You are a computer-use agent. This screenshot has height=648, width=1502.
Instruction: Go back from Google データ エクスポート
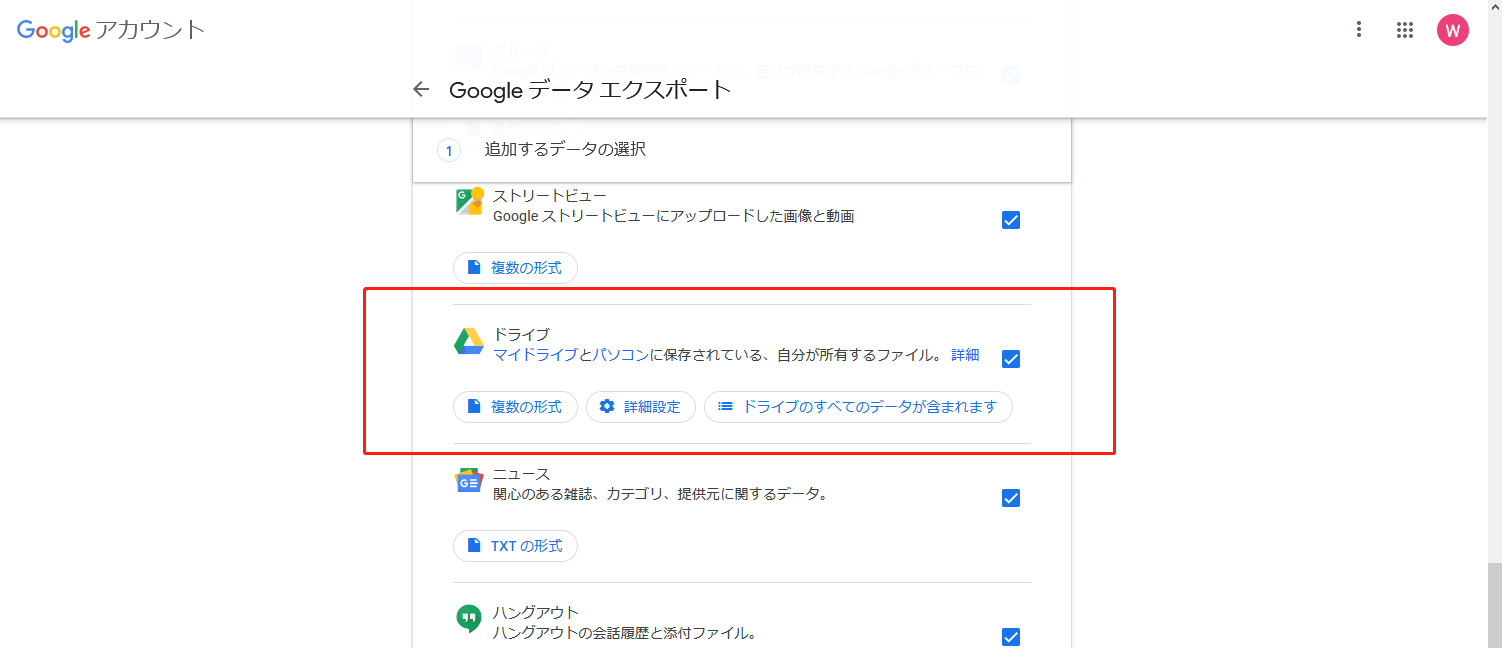point(421,90)
